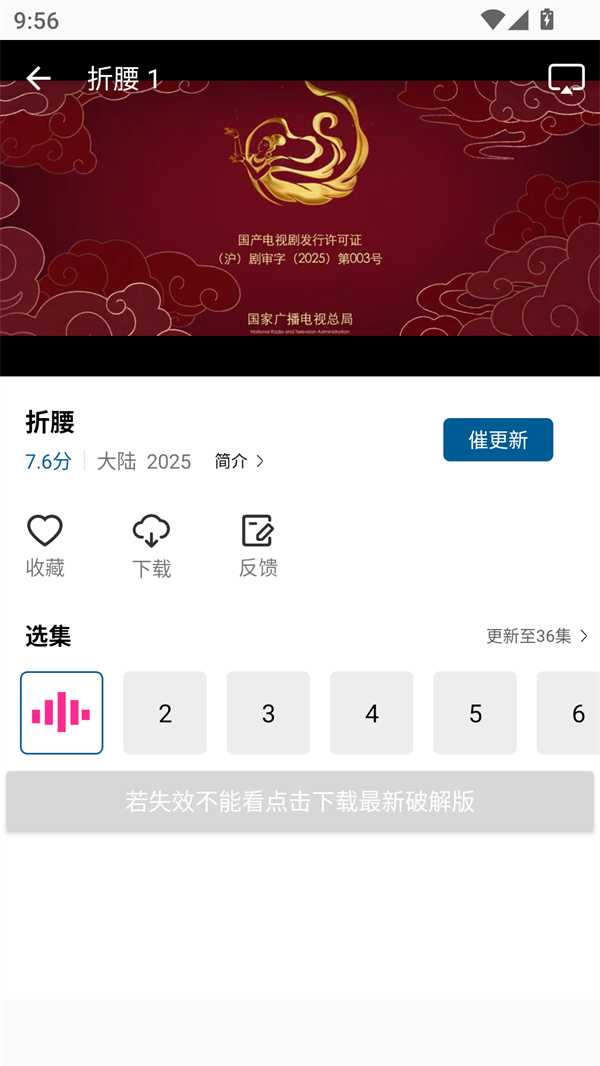Select episode 3

268,713
